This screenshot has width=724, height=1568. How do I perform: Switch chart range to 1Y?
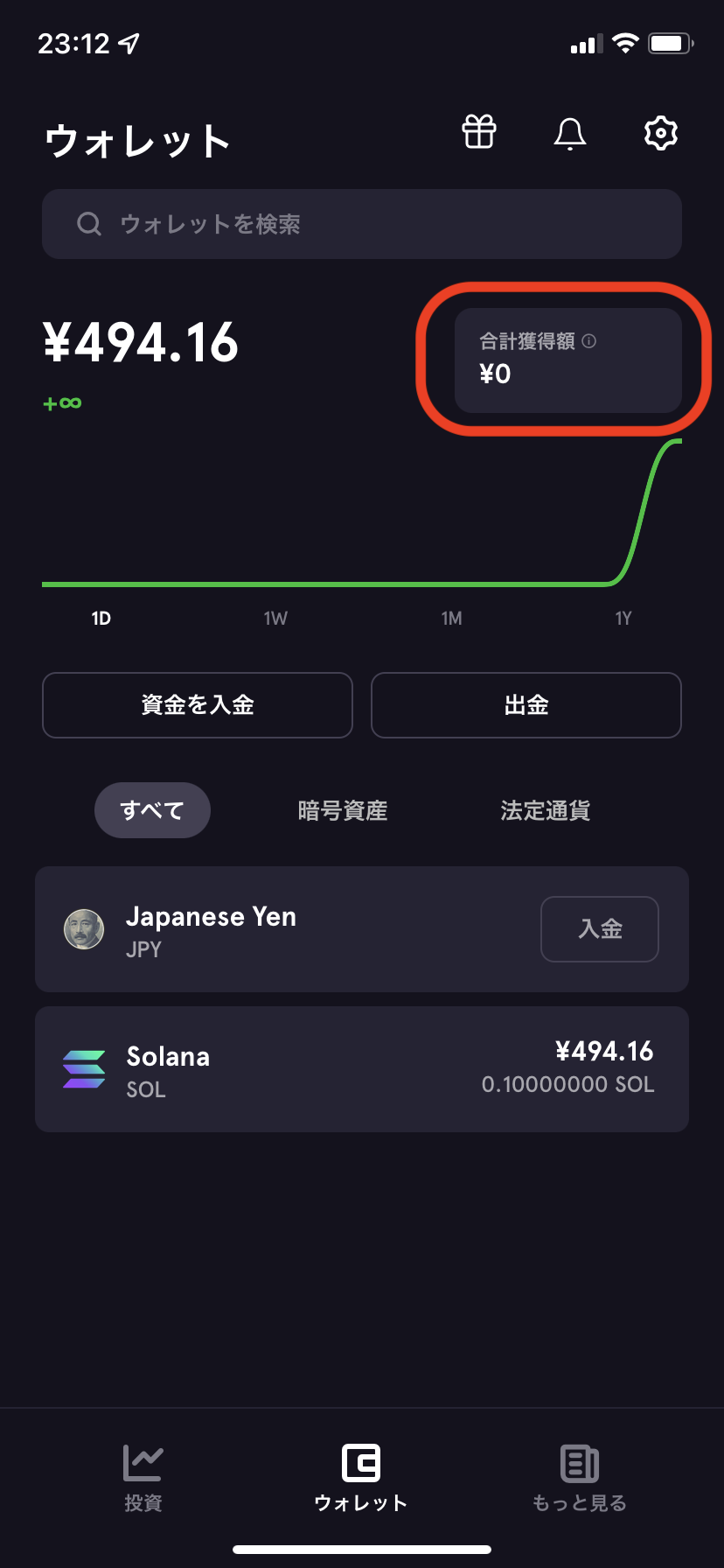tap(623, 618)
